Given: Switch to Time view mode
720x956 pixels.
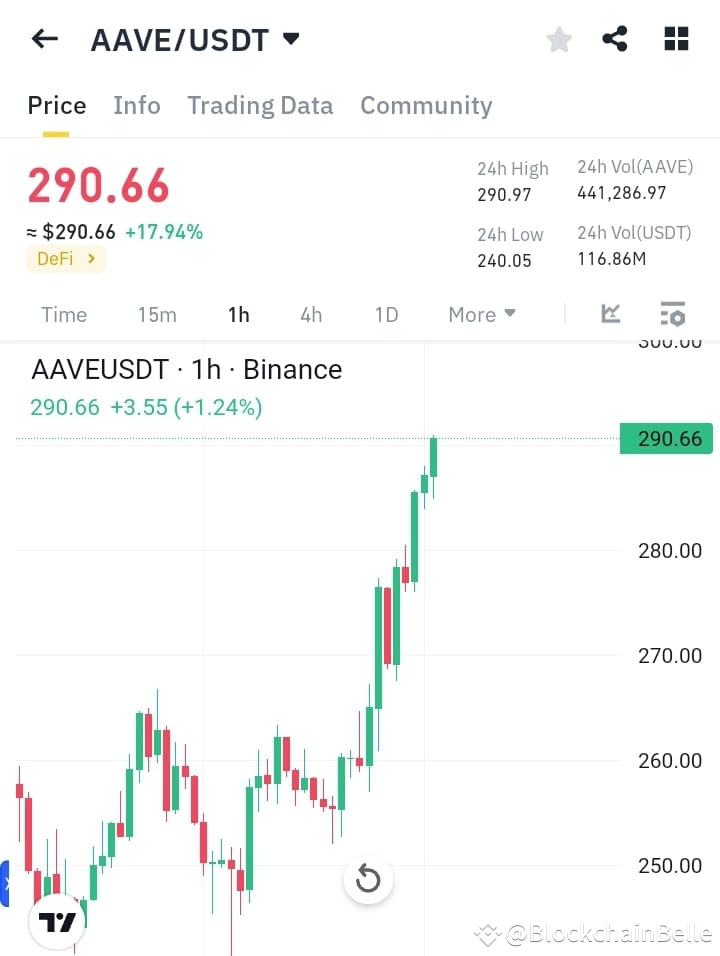Looking at the screenshot, I should click(x=64, y=314).
